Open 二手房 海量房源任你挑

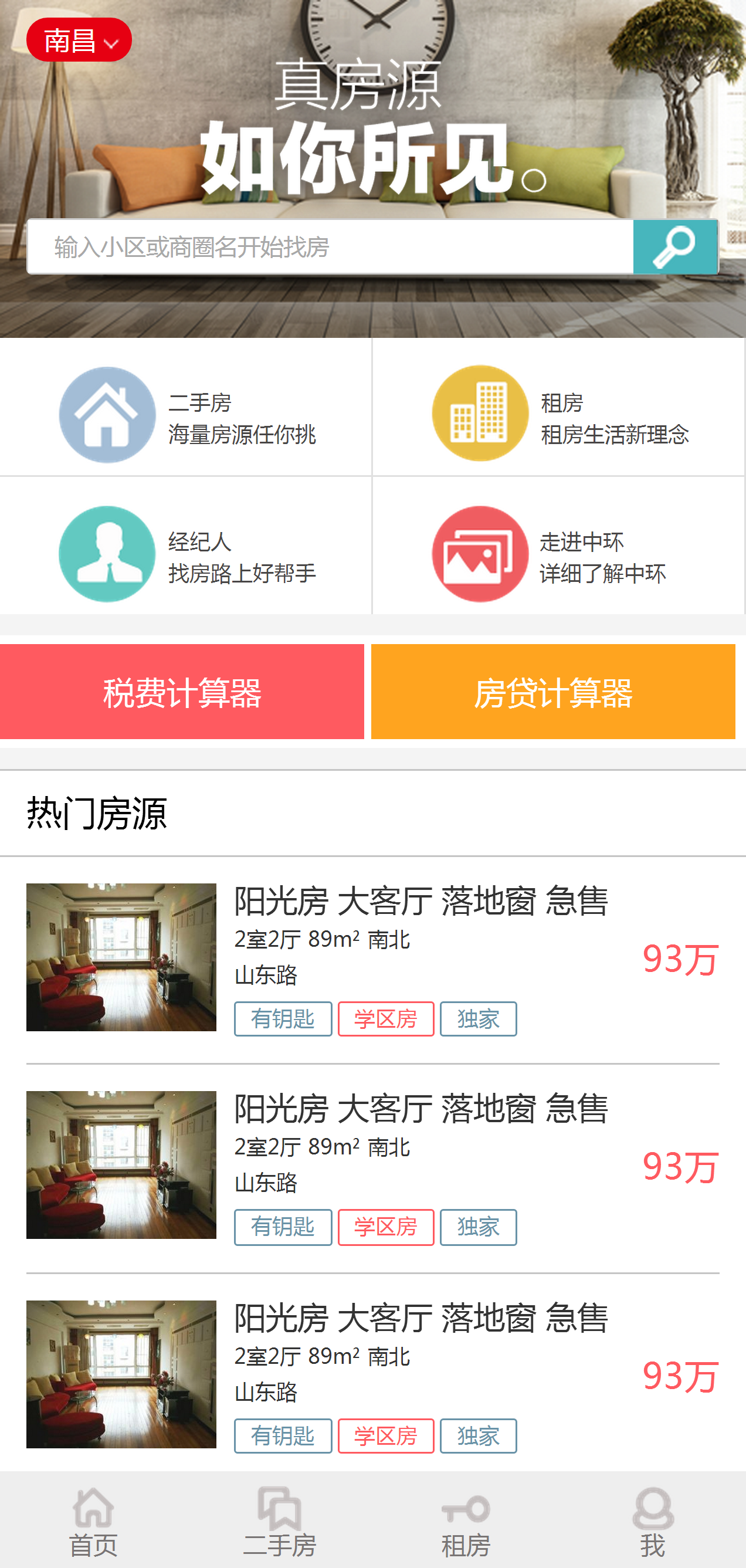pyautogui.click(x=185, y=407)
